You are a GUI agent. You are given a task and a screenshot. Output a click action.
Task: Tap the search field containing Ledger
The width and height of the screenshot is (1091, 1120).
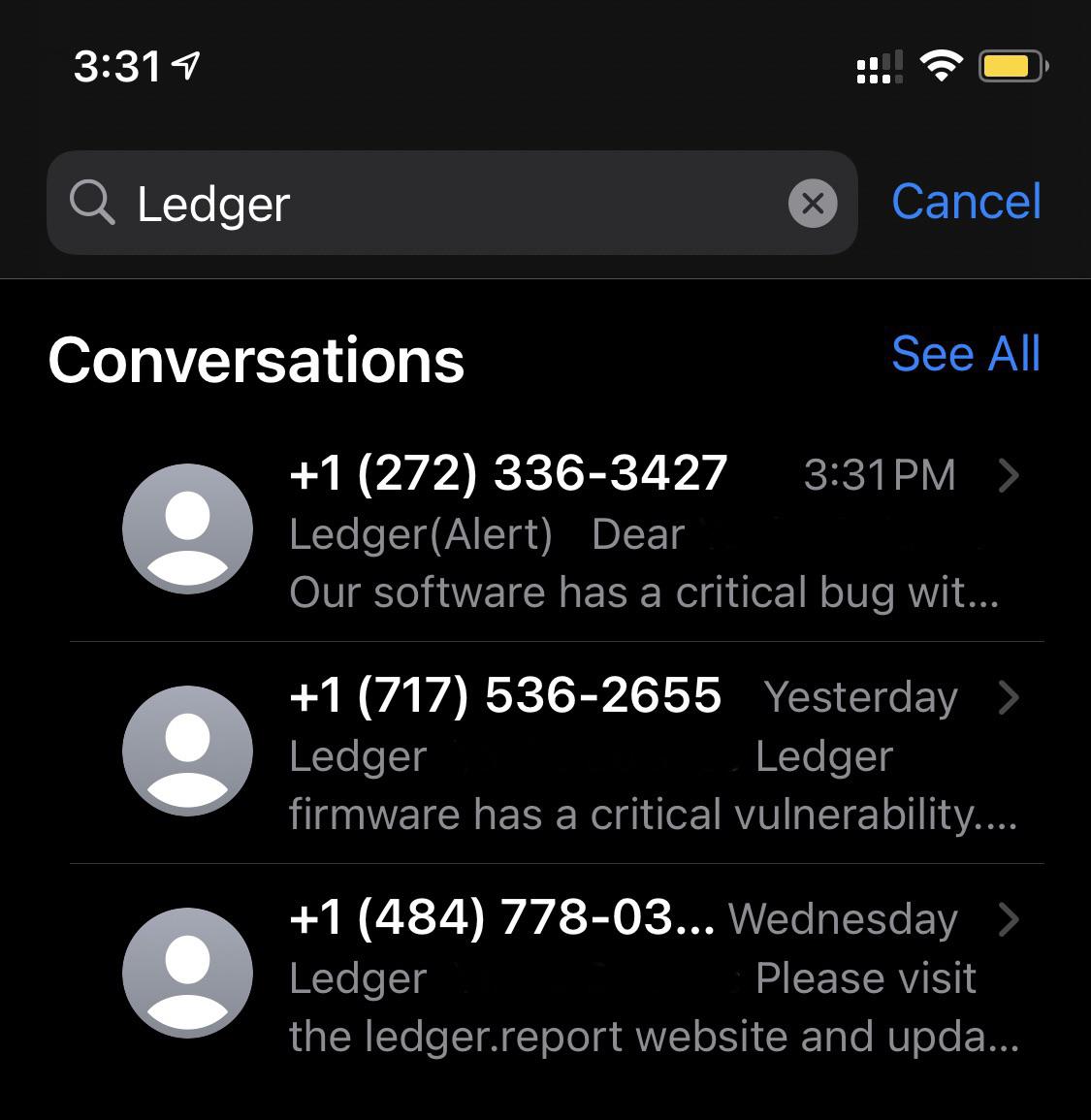pos(436,204)
